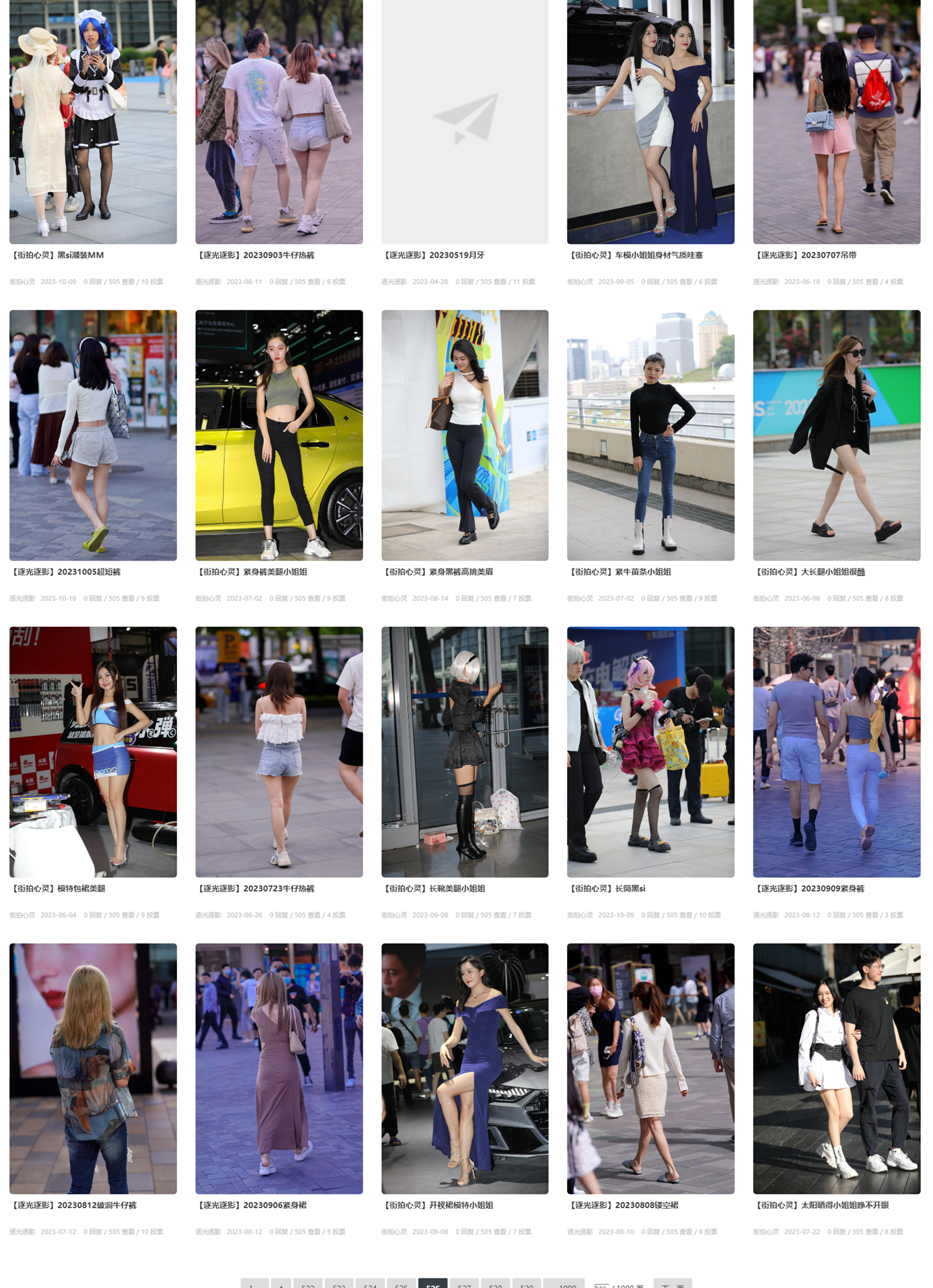Image resolution: width=933 pixels, height=1288 pixels.
Task: Open the 大长腿小姐姐很酷 post
Action: (x=836, y=435)
